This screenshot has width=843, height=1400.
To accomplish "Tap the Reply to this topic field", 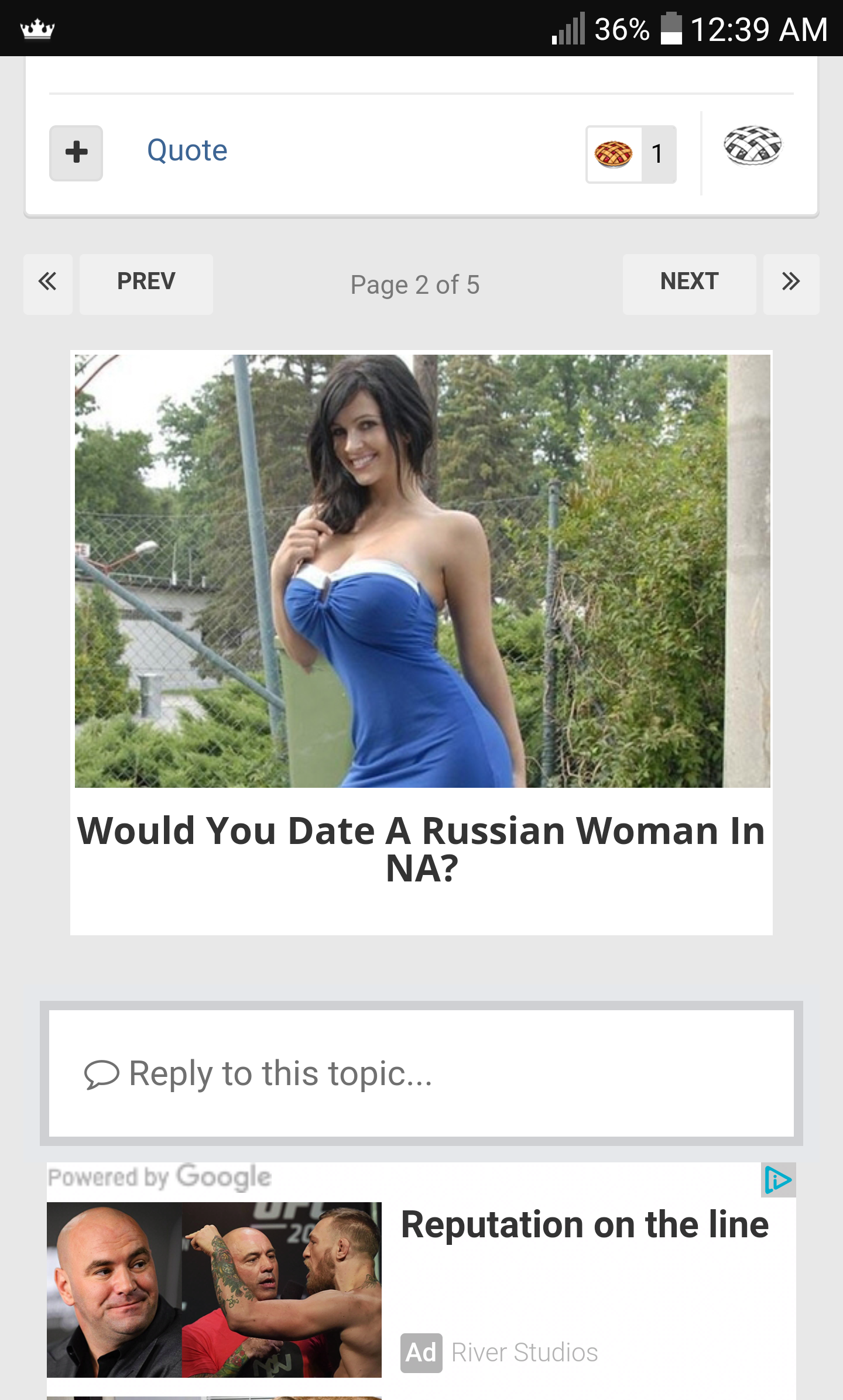I will click(421, 1073).
